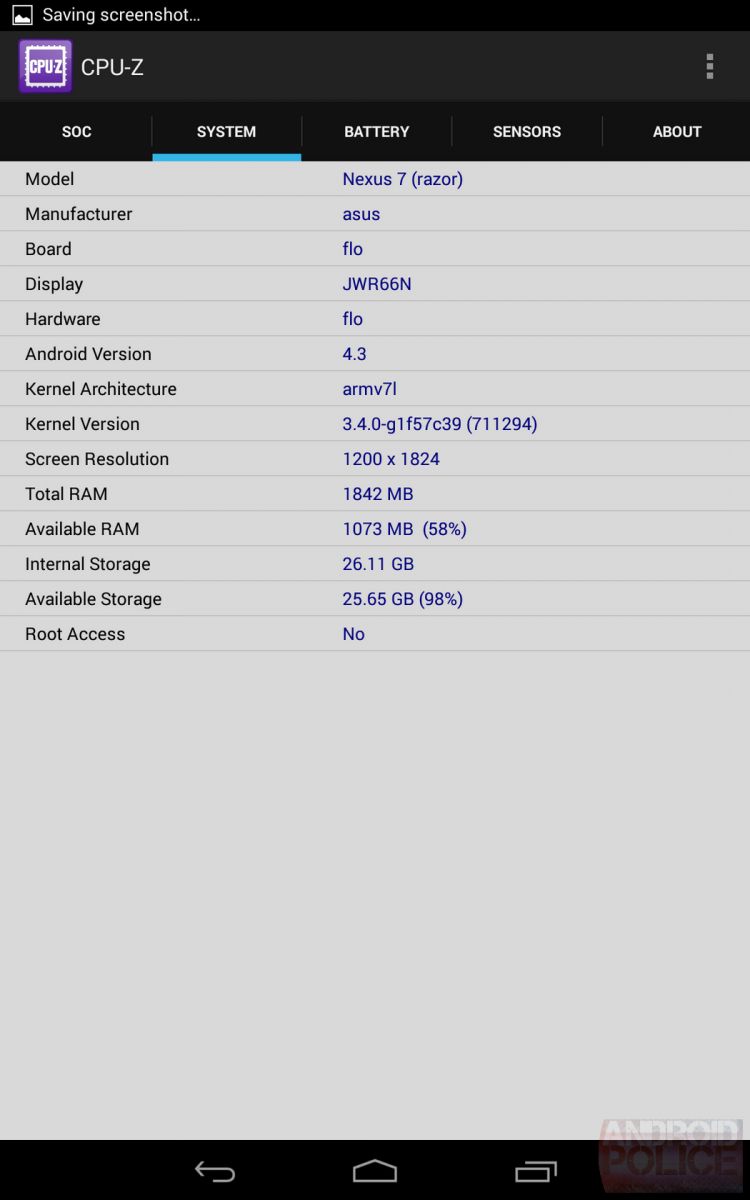750x1200 pixels.
Task: Switch to the SOC tab
Action: coord(76,131)
